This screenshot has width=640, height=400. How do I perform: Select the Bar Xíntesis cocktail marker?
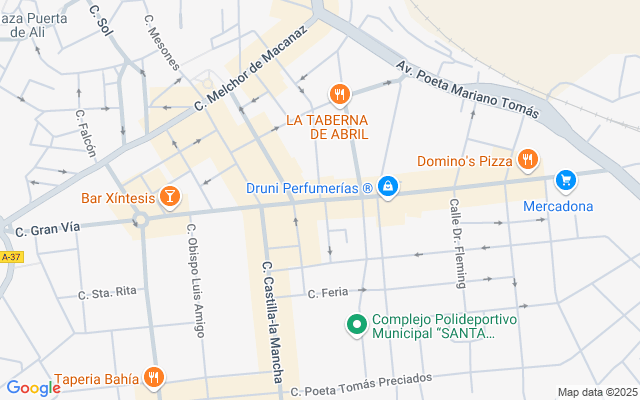[x=168, y=196]
